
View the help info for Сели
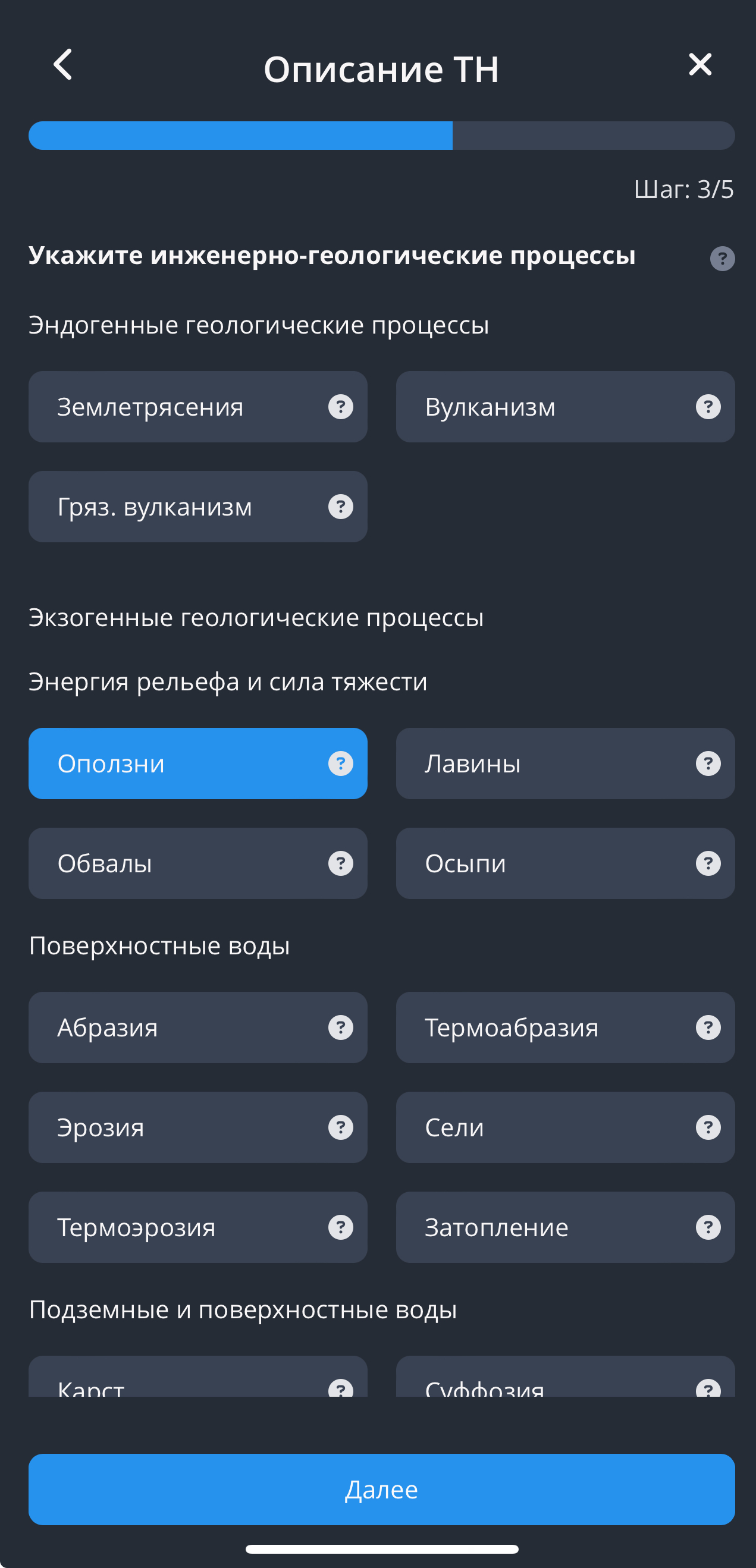[708, 1127]
